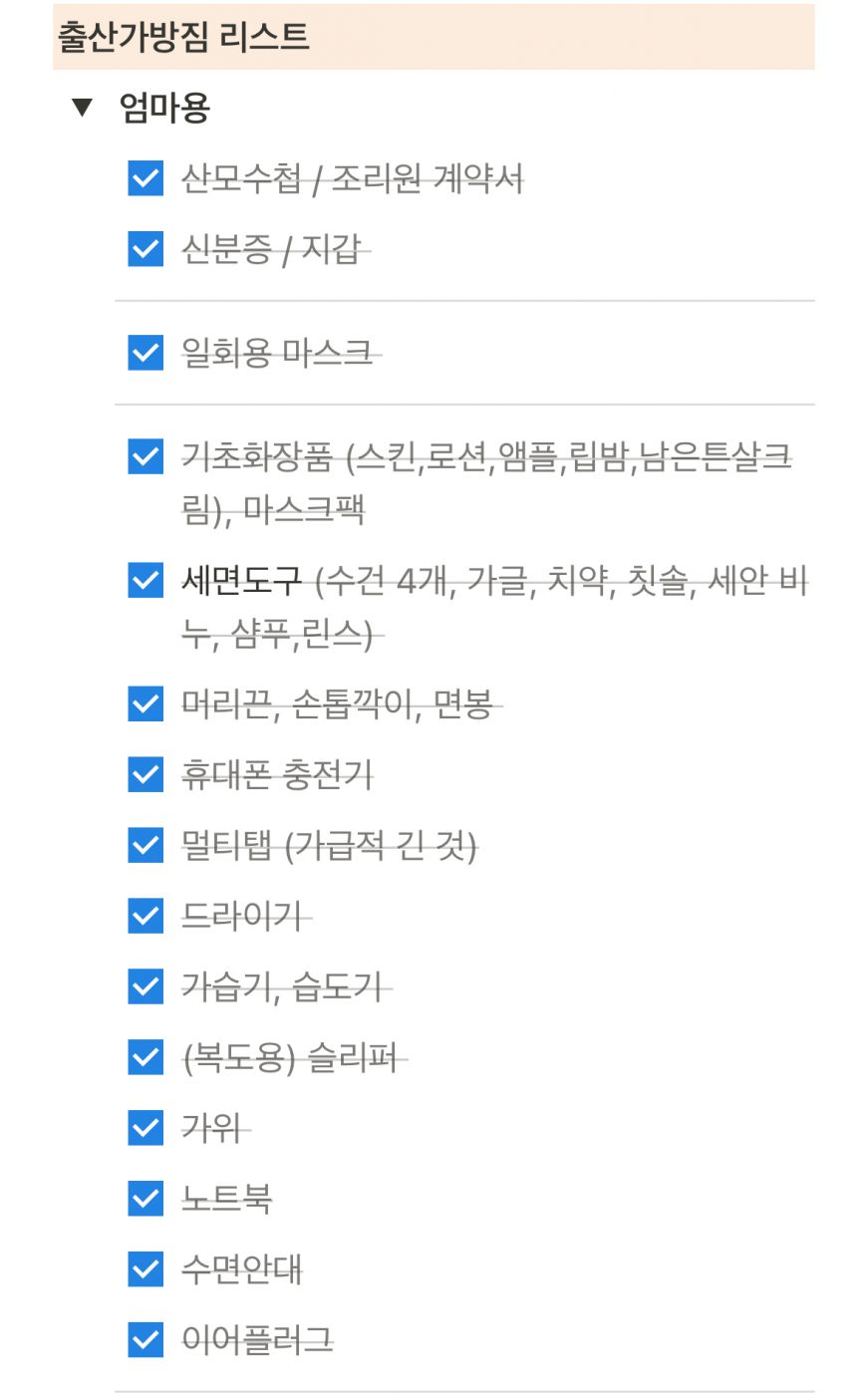Untick the 이어플러그 checkbox
This screenshot has width=868, height=1395.
(145, 1340)
